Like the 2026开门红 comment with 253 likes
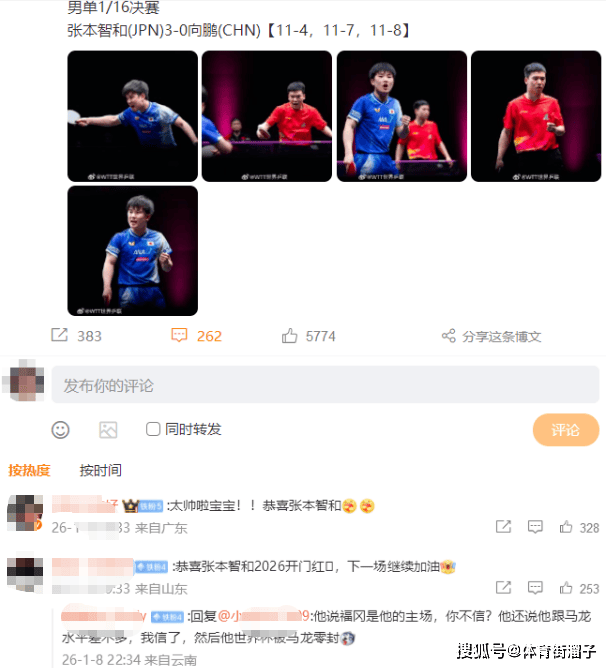Image resolution: width=611 pixels, height=668 pixels. (579, 589)
